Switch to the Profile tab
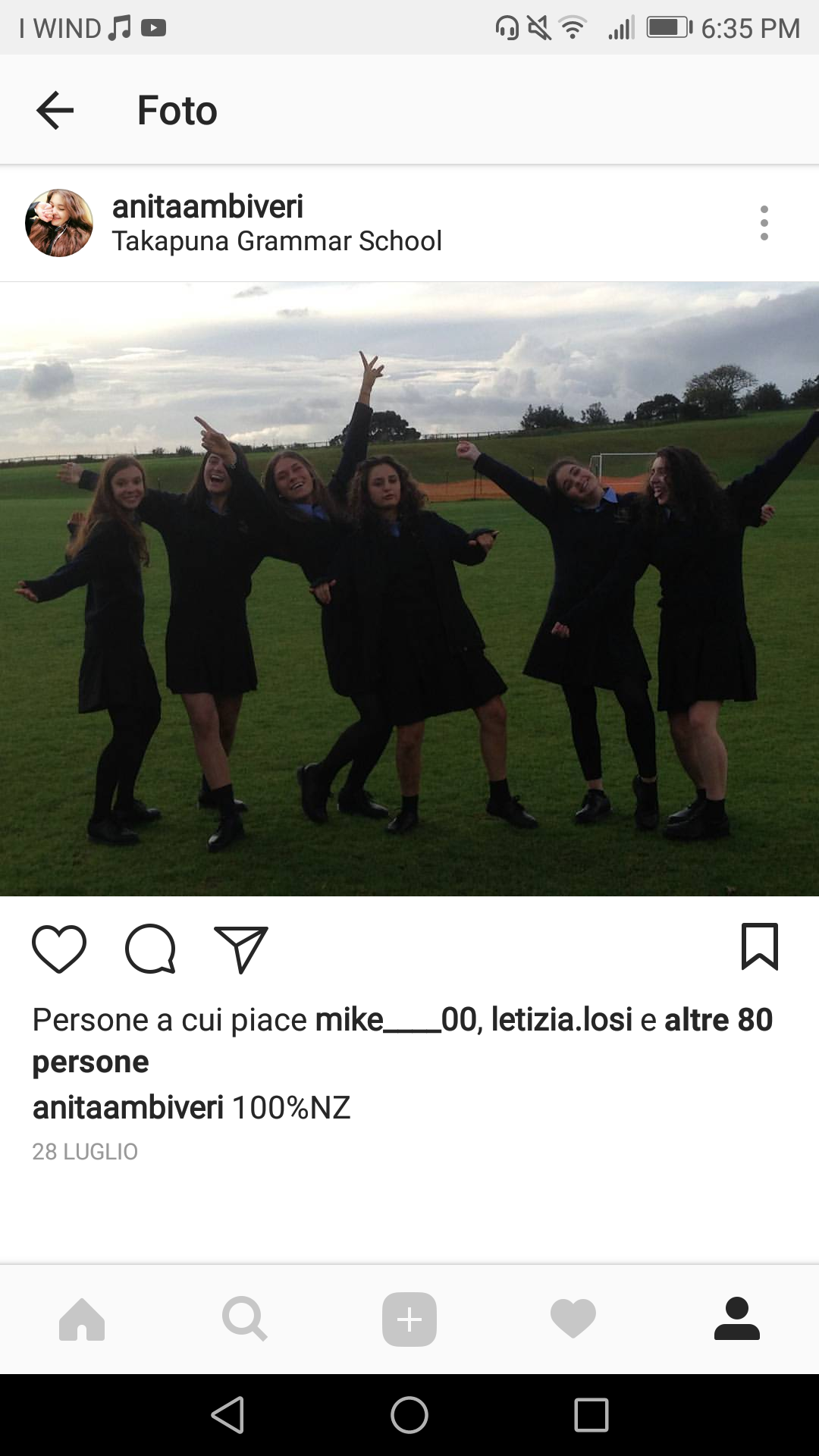This screenshot has width=819, height=1456. pos(737,1319)
